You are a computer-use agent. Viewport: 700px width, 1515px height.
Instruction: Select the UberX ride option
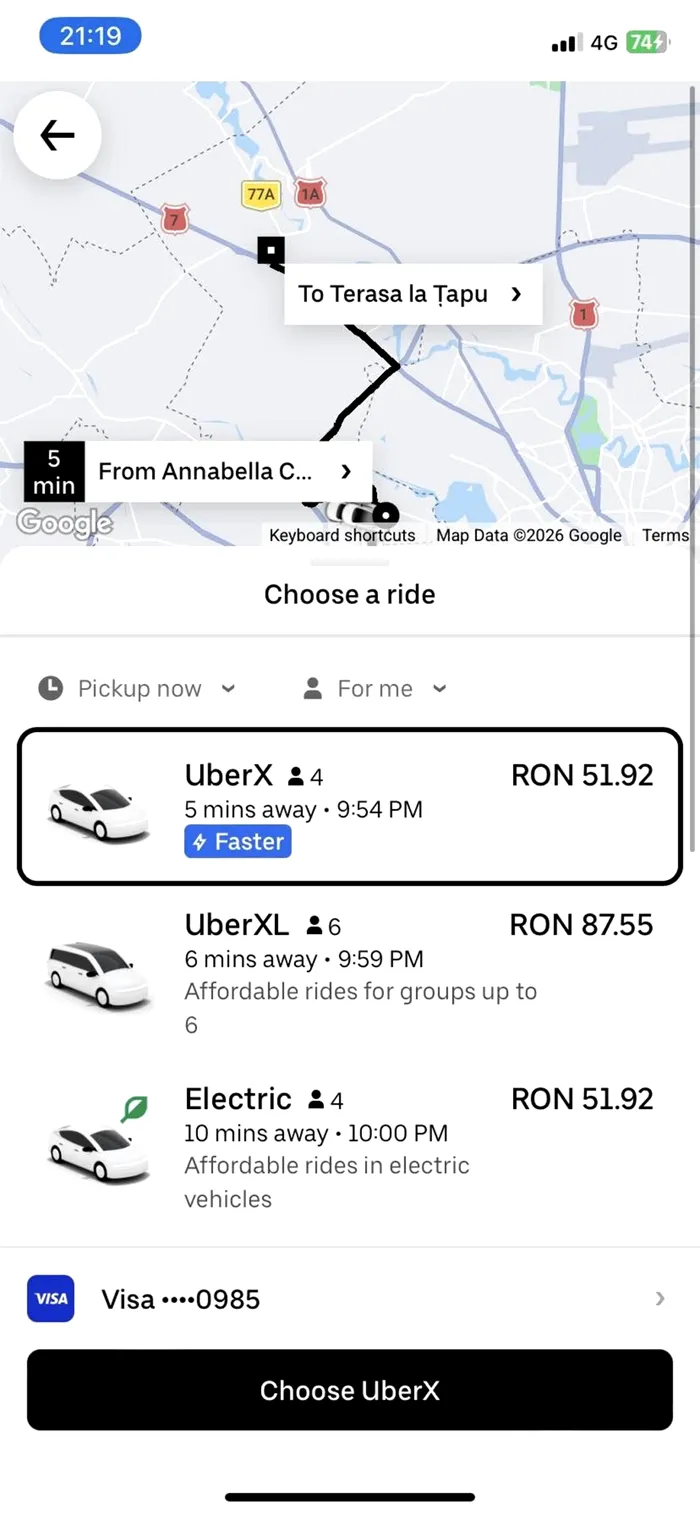350,806
